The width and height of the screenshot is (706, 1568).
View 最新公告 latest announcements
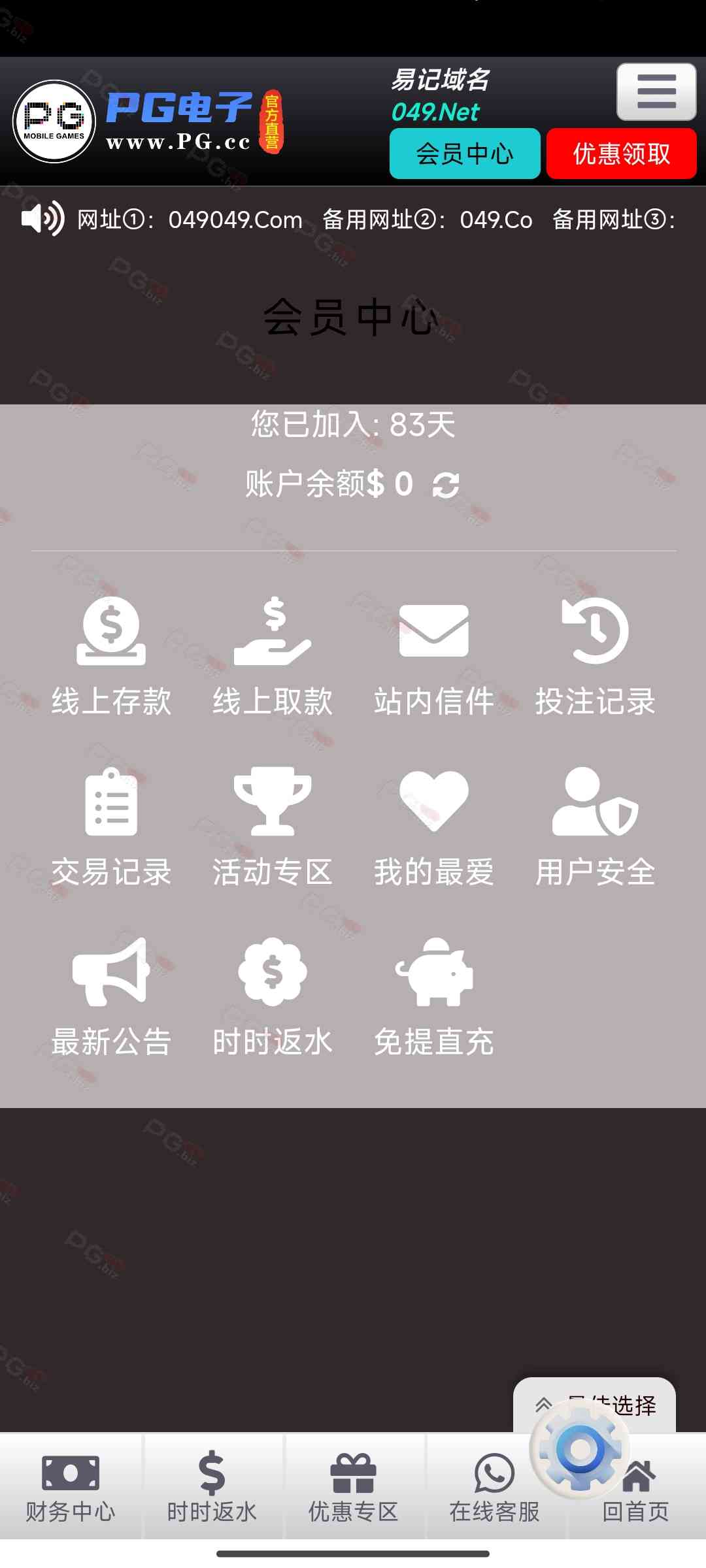111,998
